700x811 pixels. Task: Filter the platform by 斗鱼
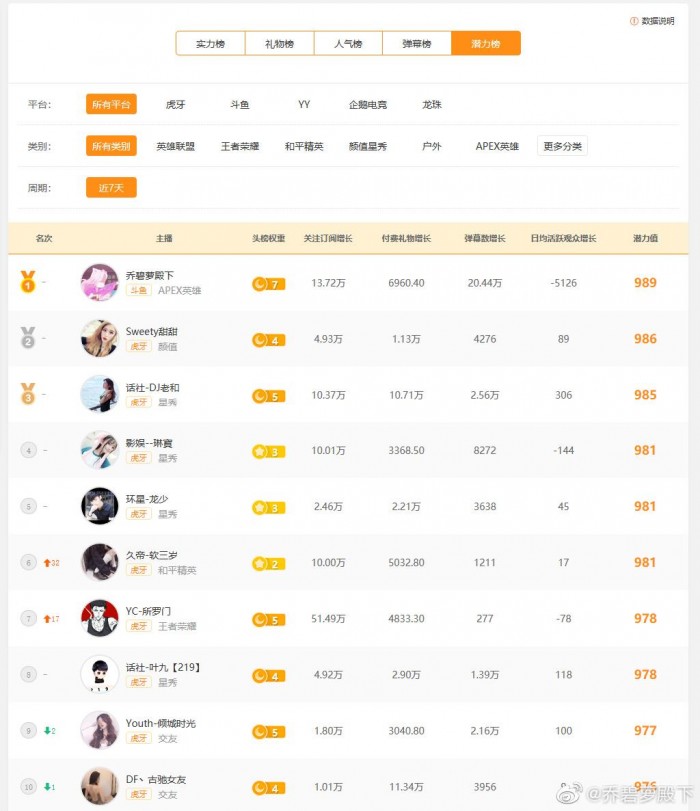[x=239, y=104]
